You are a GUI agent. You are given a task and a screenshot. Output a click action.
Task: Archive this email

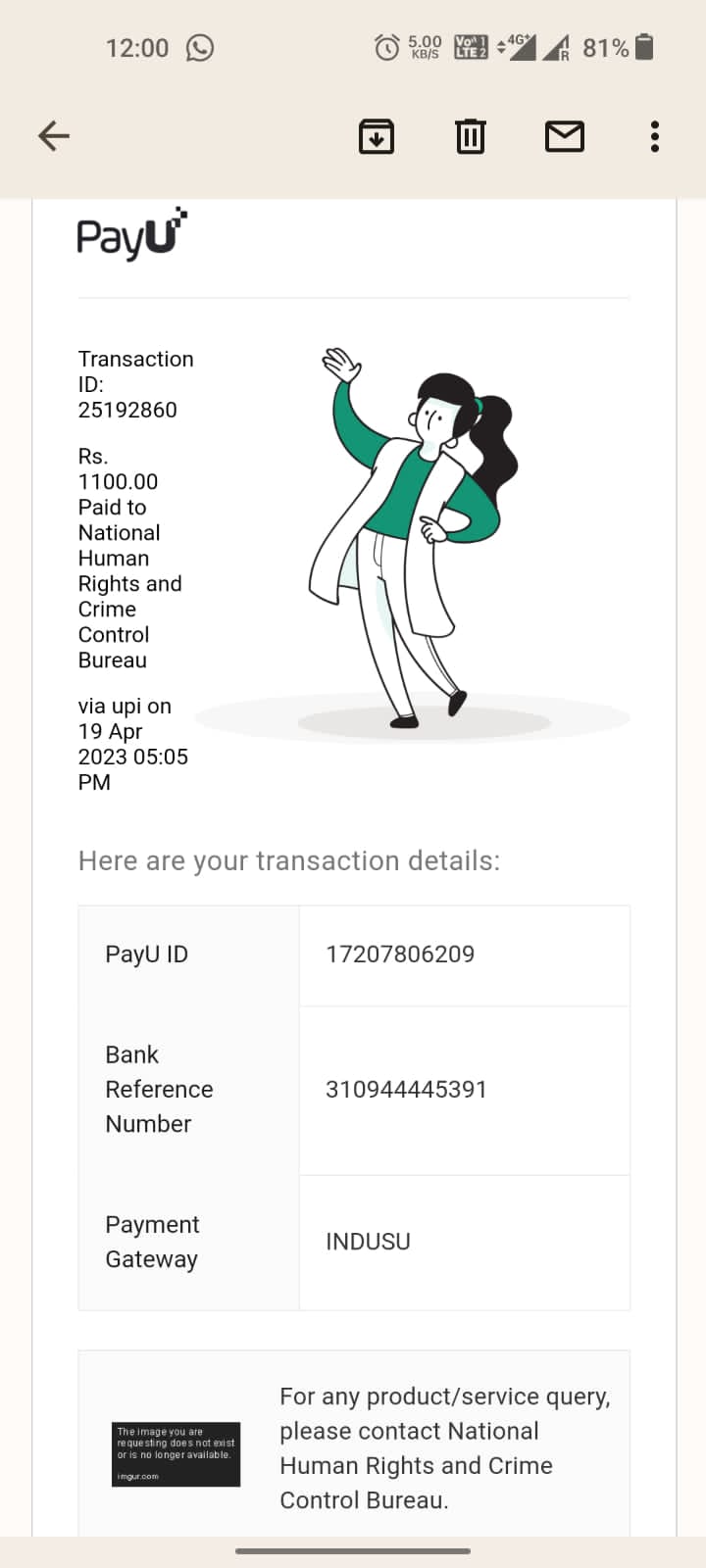point(377,136)
